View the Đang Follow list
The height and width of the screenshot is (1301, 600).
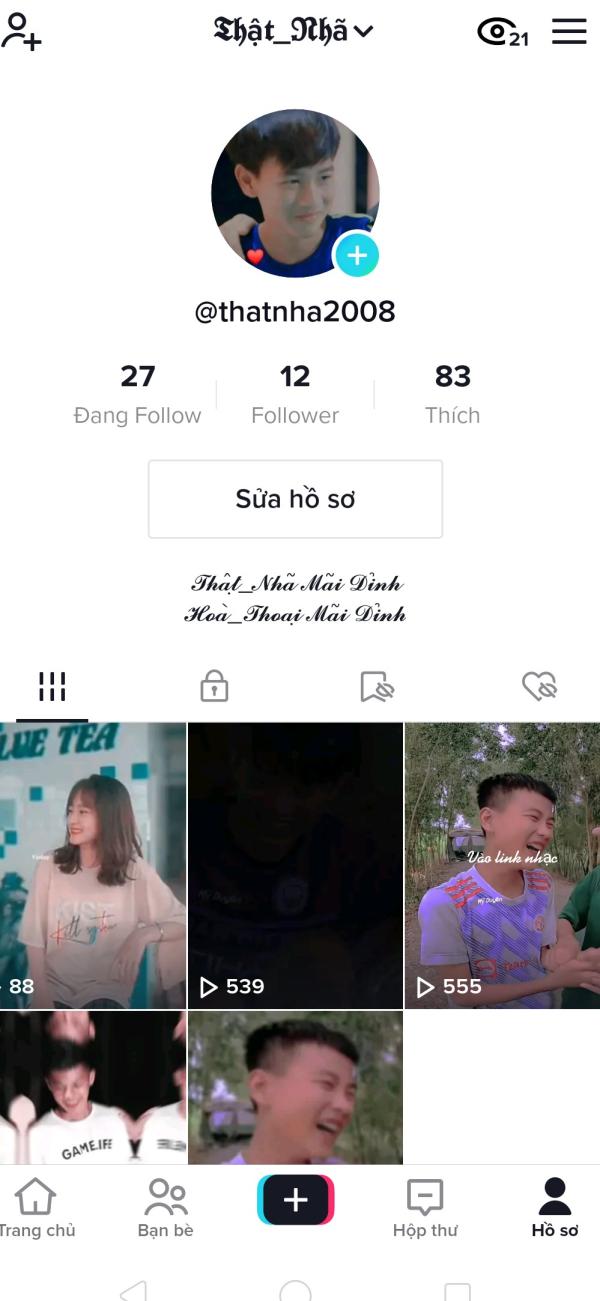(x=137, y=393)
